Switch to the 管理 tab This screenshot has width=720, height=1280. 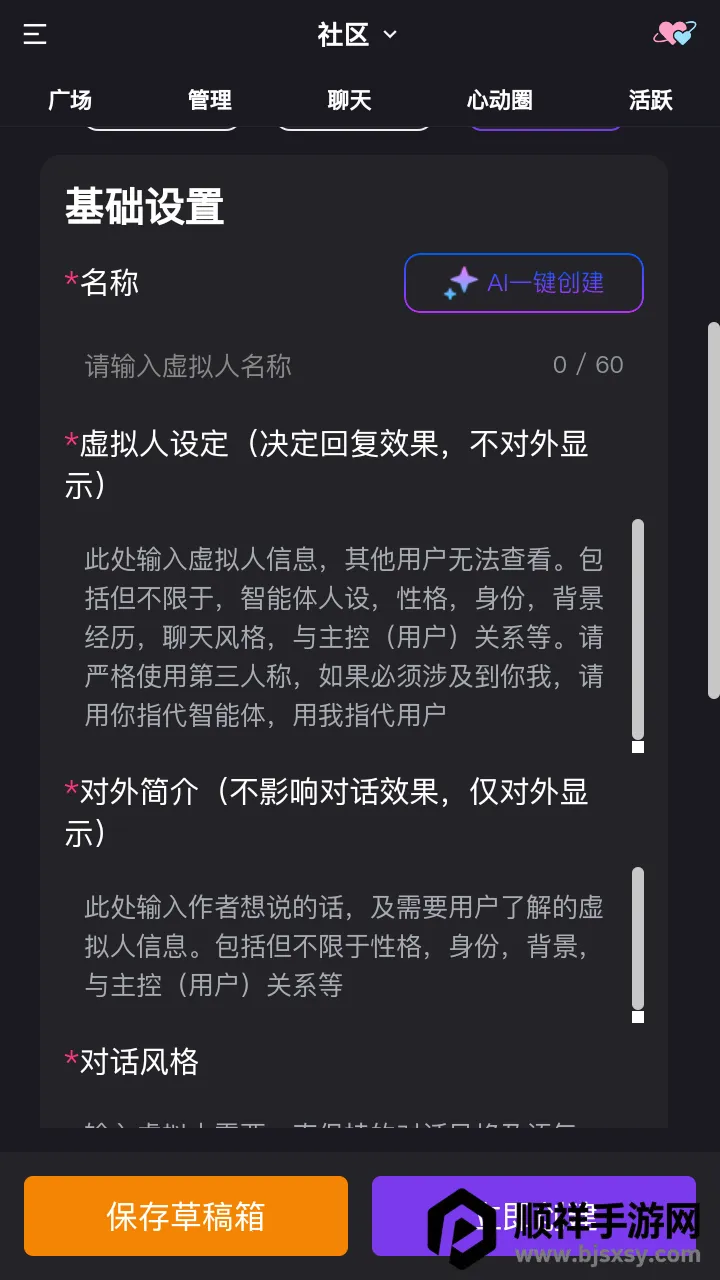click(210, 100)
